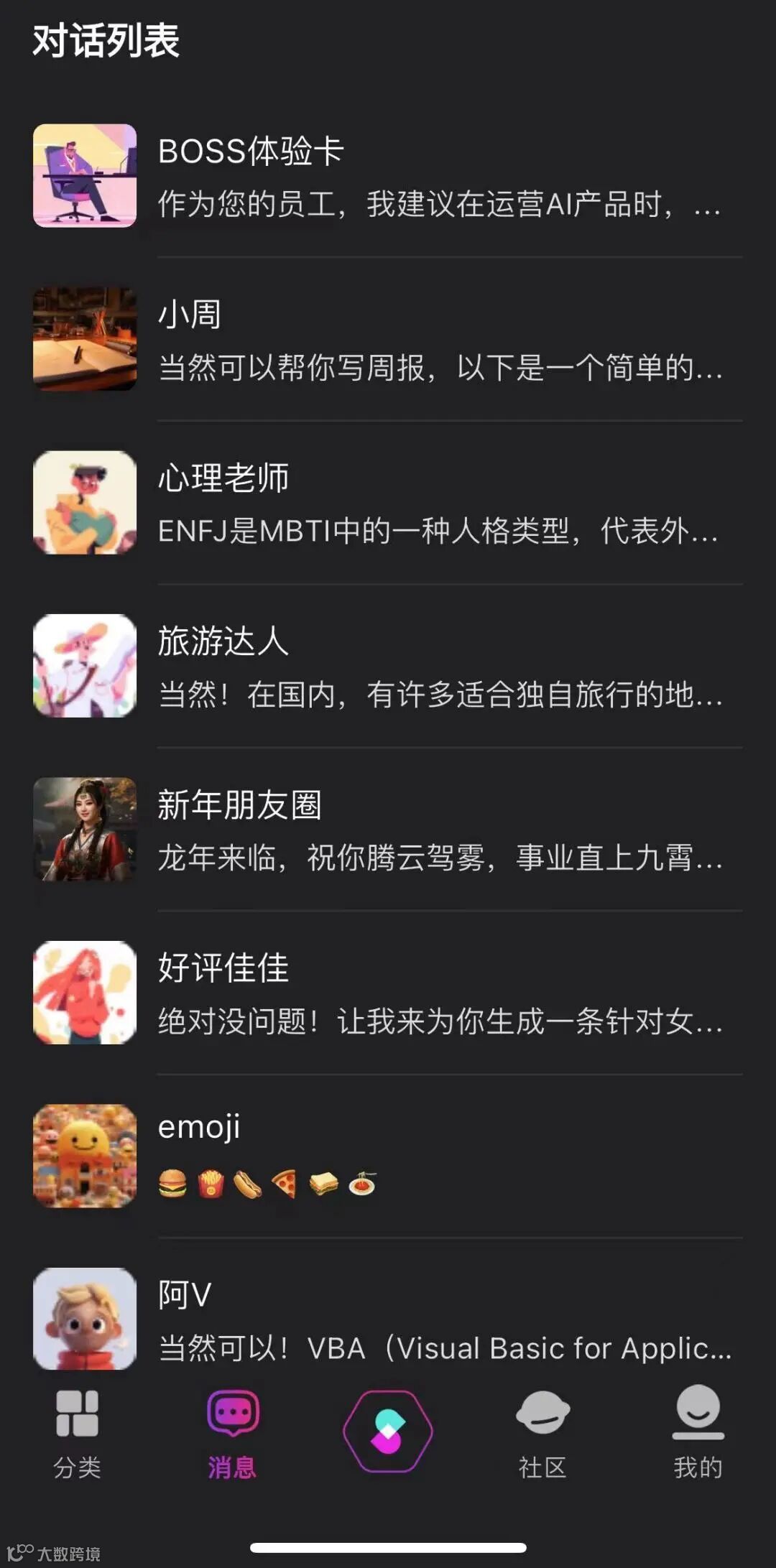Tap the center hexagon button

(x=388, y=1431)
